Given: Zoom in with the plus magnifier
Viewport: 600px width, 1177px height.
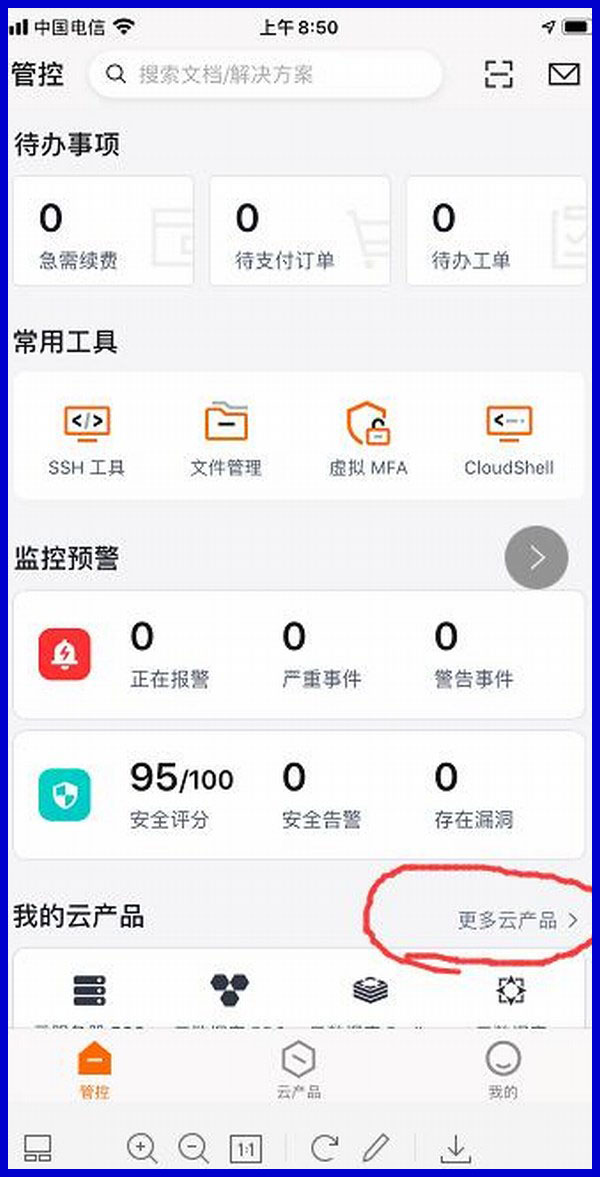Looking at the screenshot, I should click(143, 1148).
